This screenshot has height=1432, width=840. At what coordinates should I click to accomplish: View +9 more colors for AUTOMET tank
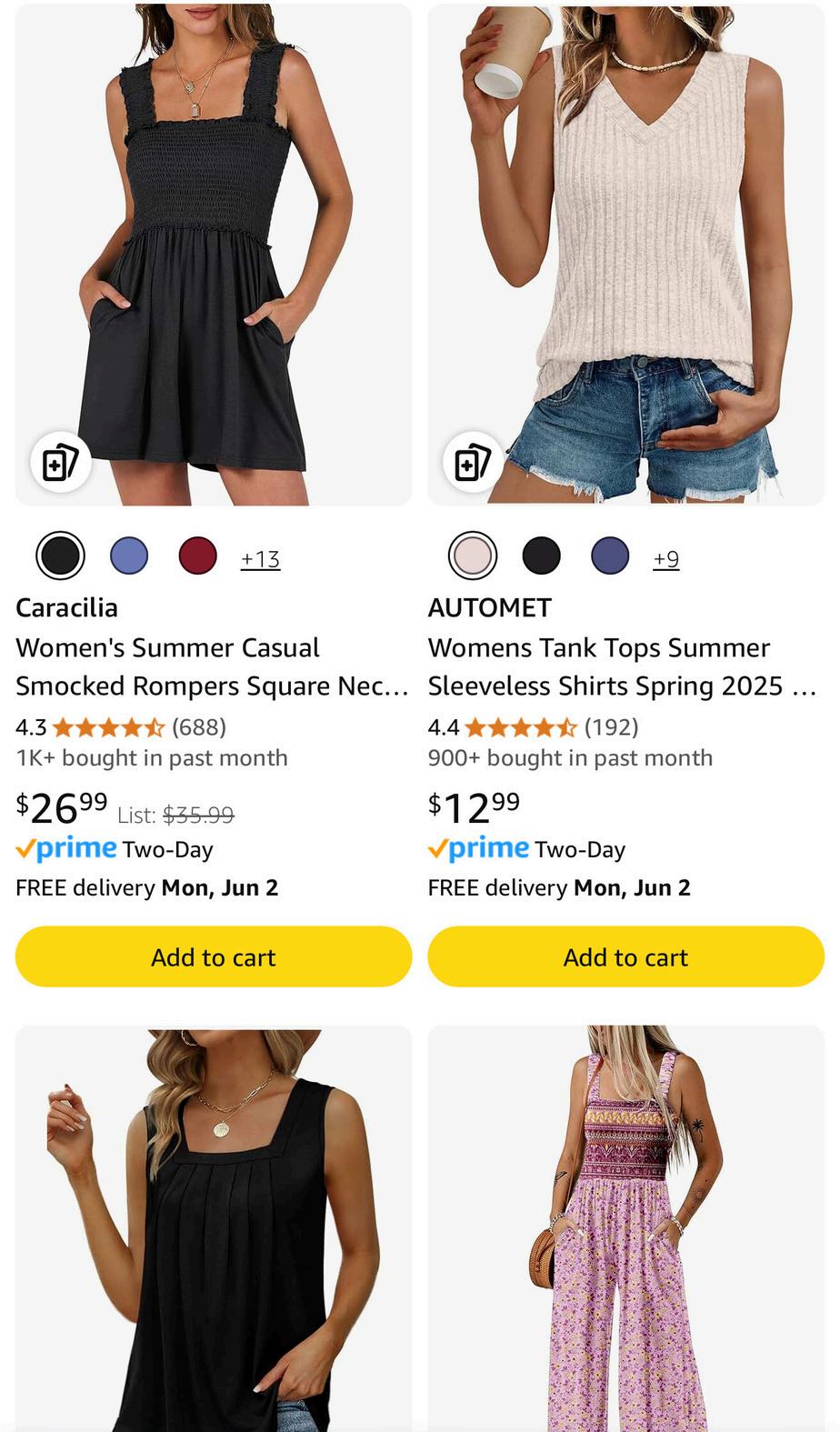tap(666, 558)
